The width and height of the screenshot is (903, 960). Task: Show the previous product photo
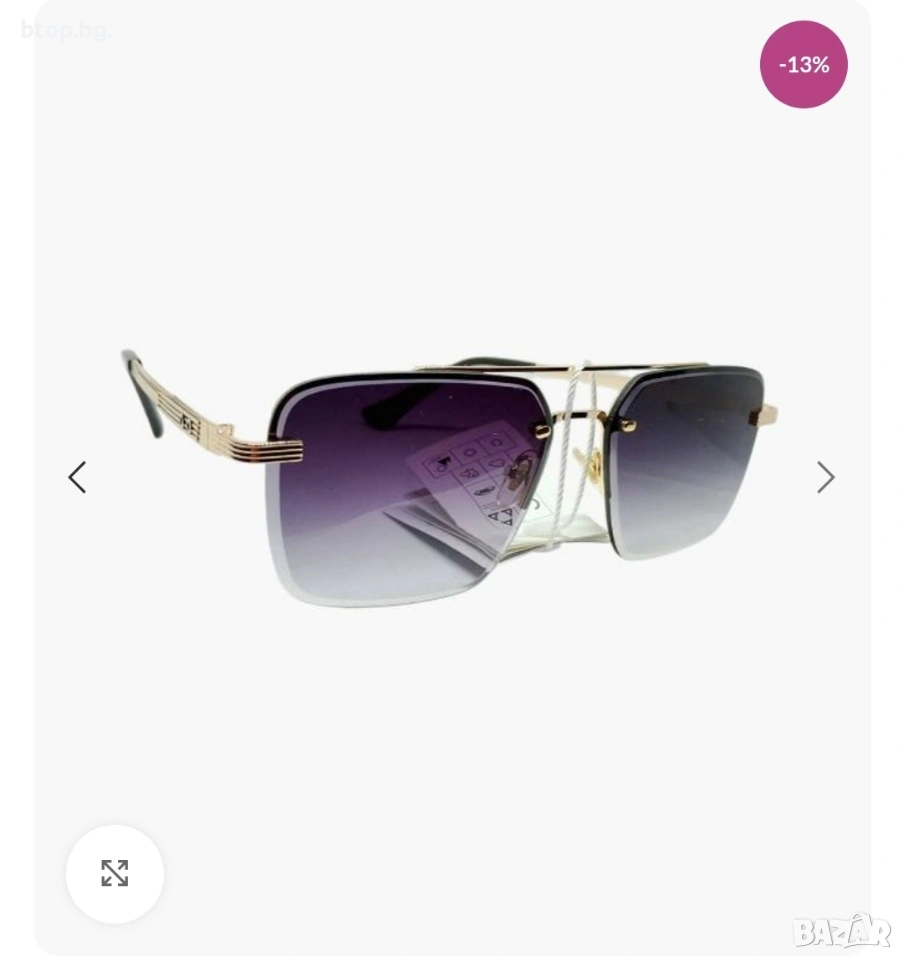(77, 478)
